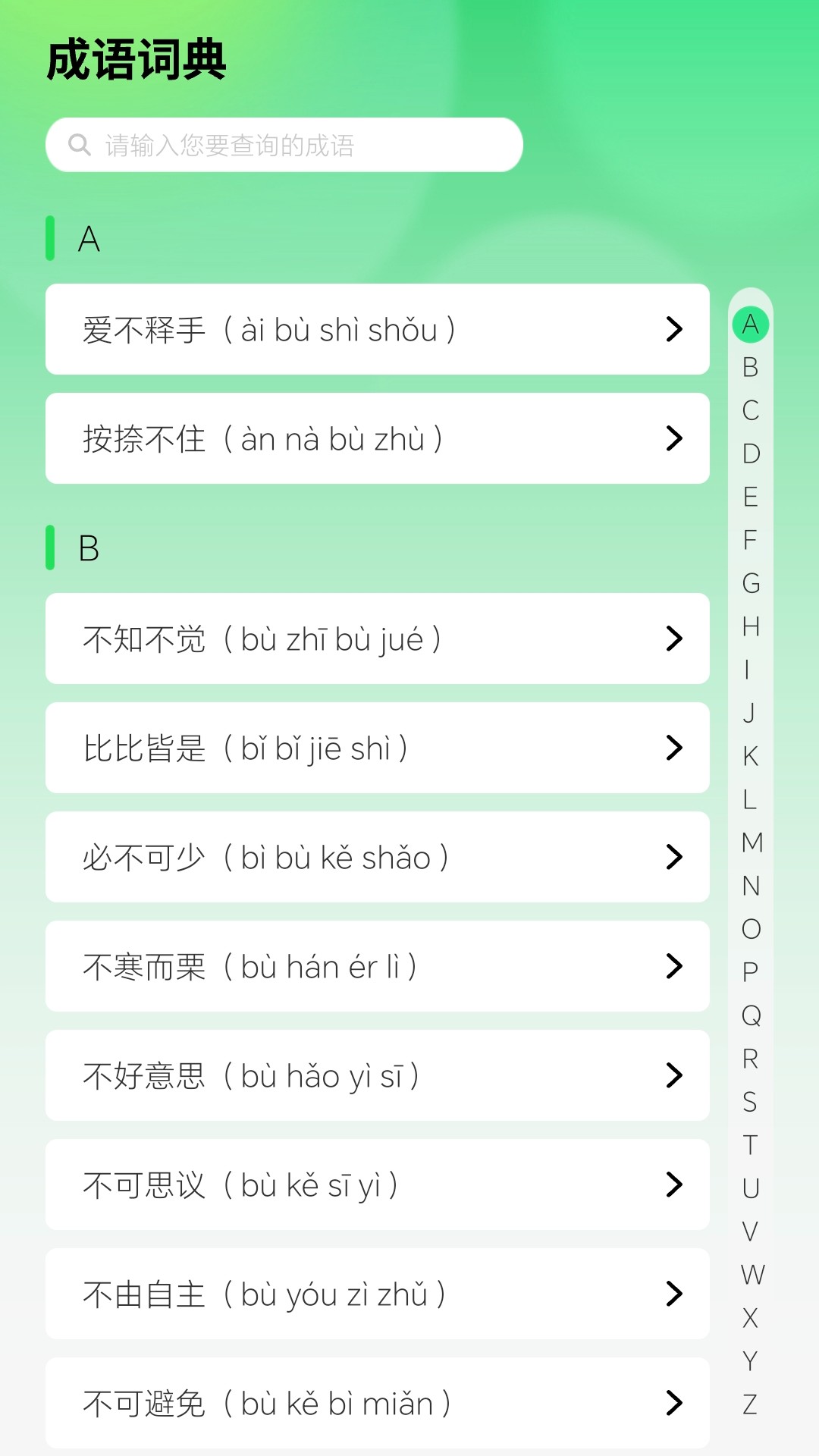Expand the 爱不释手 entry chevron
This screenshot has height=1456, width=819.
(x=674, y=330)
